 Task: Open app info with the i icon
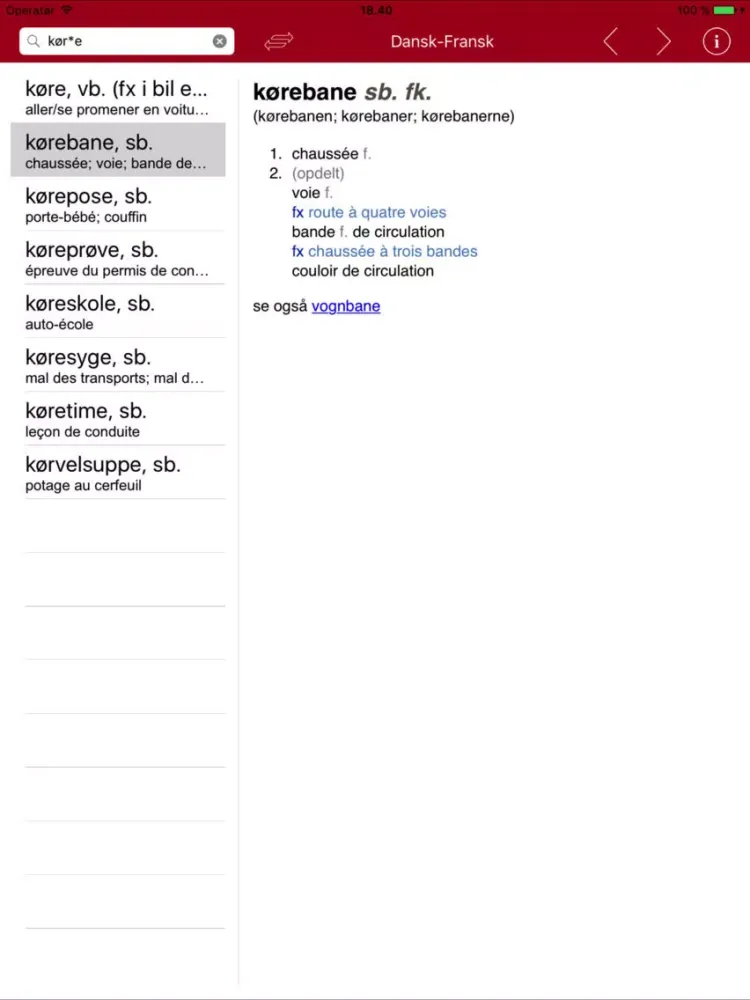click(x=716, y=41)
